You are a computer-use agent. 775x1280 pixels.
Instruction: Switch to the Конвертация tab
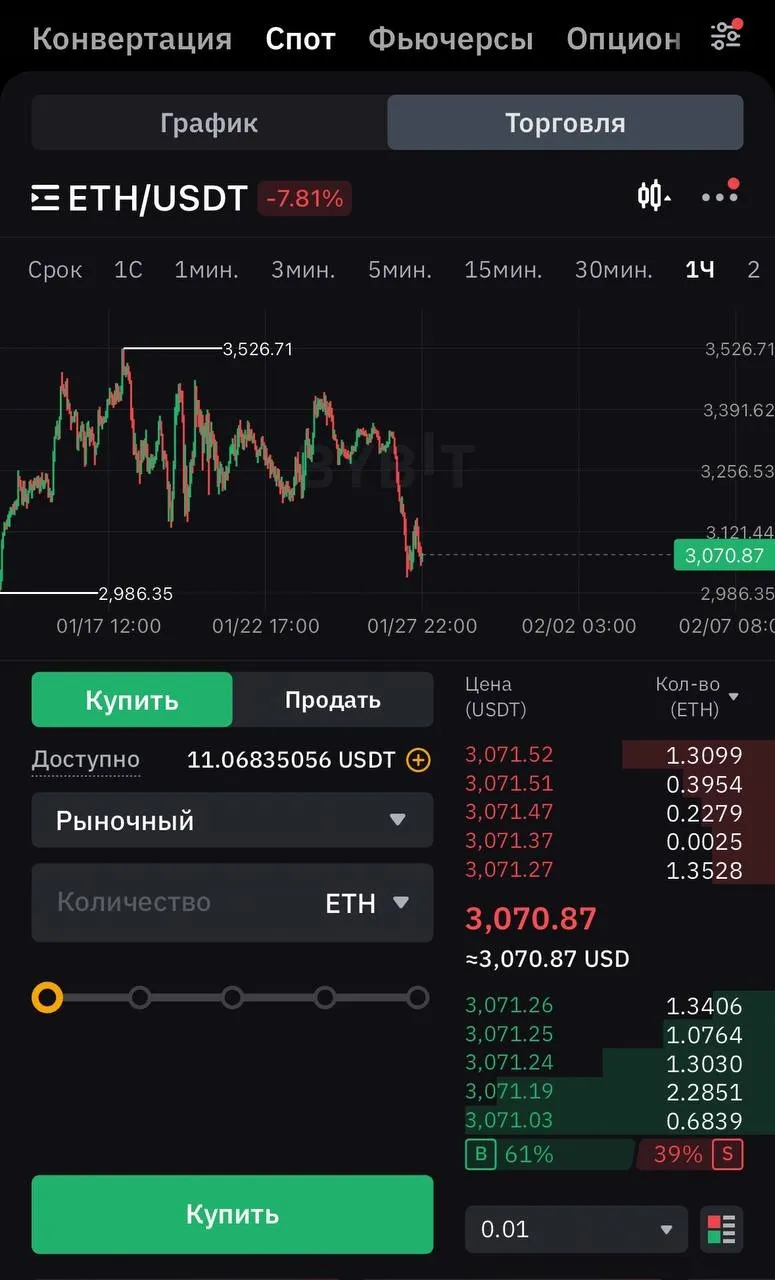click(x=132, y=39)
